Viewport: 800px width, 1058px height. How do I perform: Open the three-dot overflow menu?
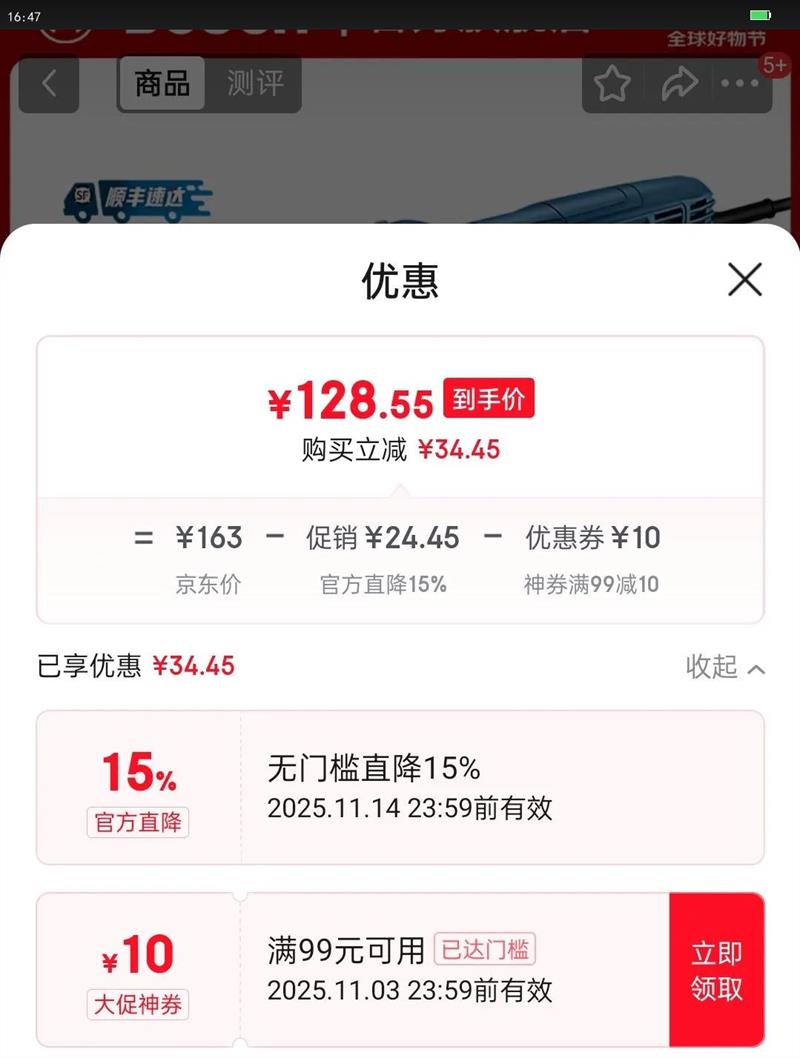[x=739, y=84]
